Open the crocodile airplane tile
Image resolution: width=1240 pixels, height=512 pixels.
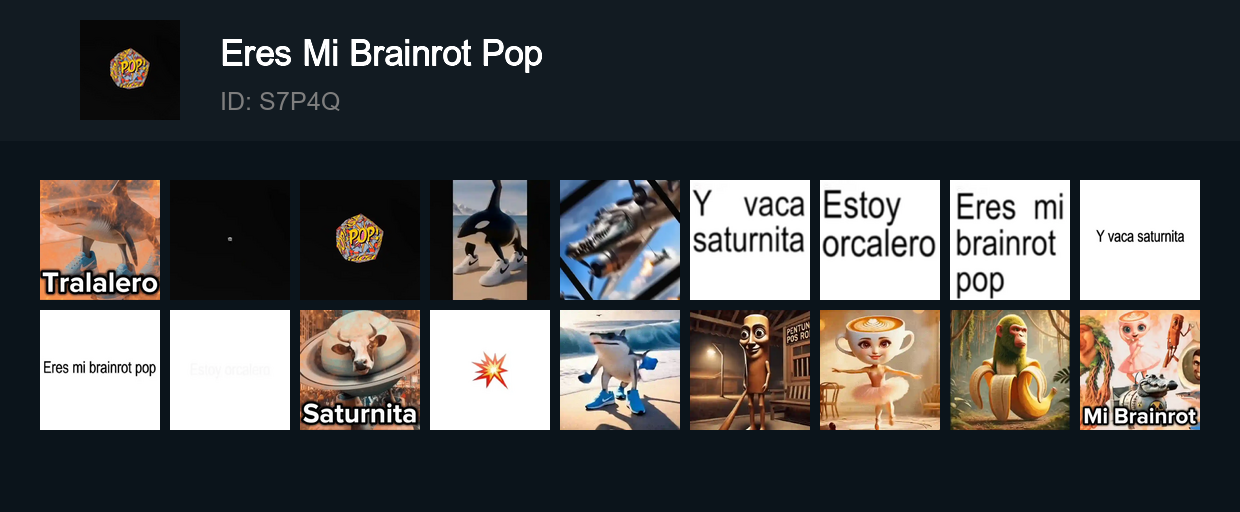coord(620,240)
